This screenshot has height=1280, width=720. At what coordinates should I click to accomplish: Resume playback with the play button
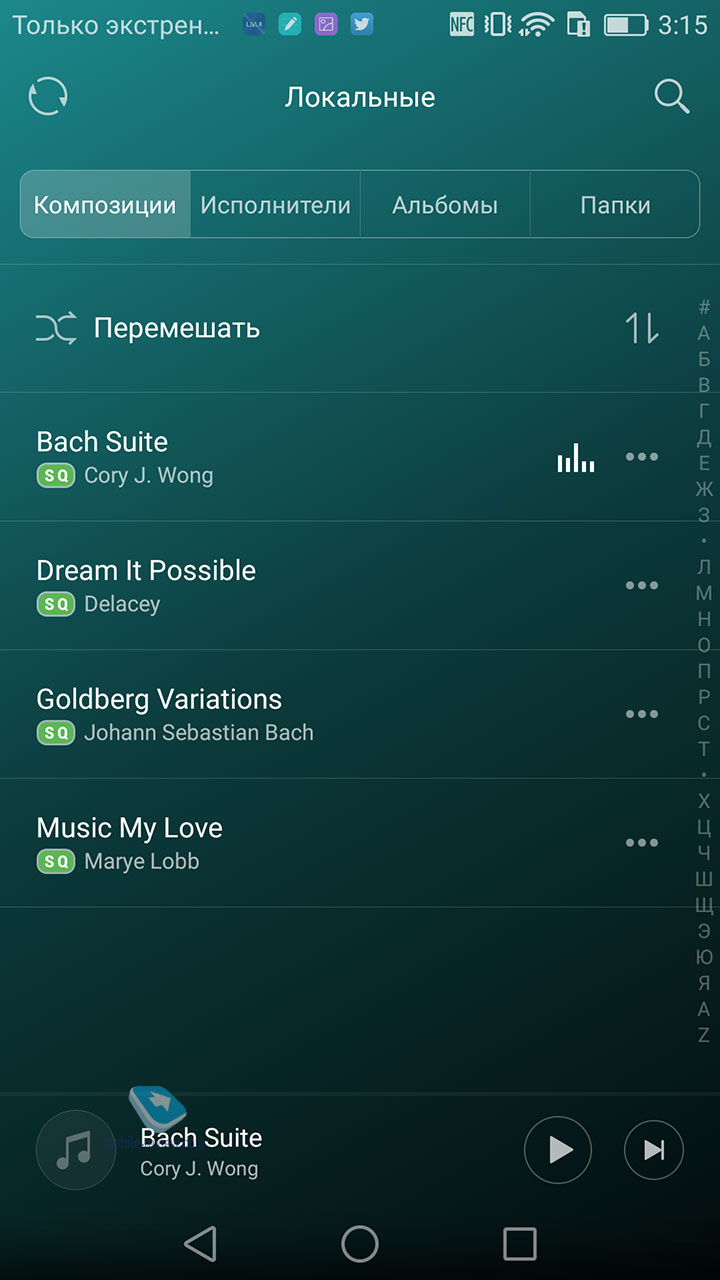coord(558,1150)
